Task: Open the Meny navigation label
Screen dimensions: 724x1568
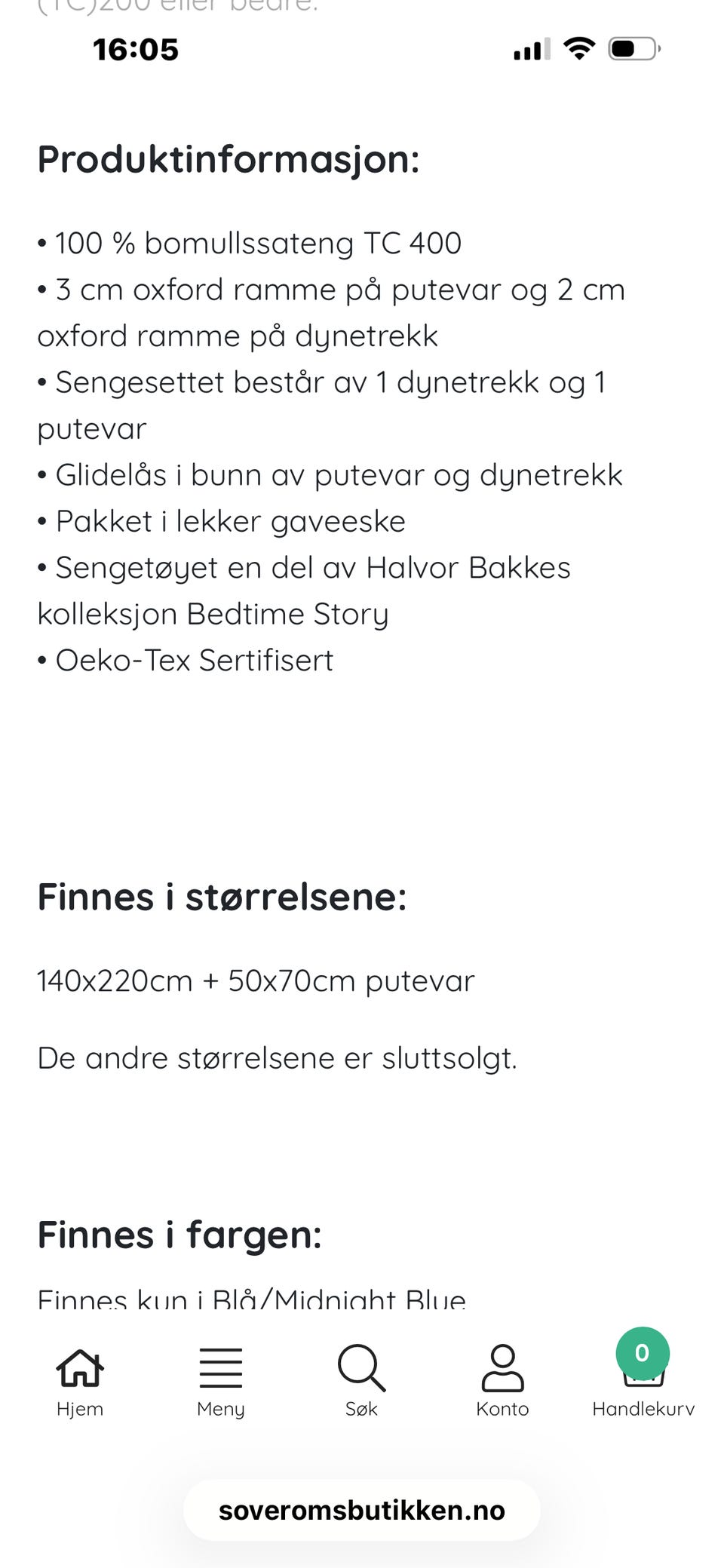Action: 220,1407
